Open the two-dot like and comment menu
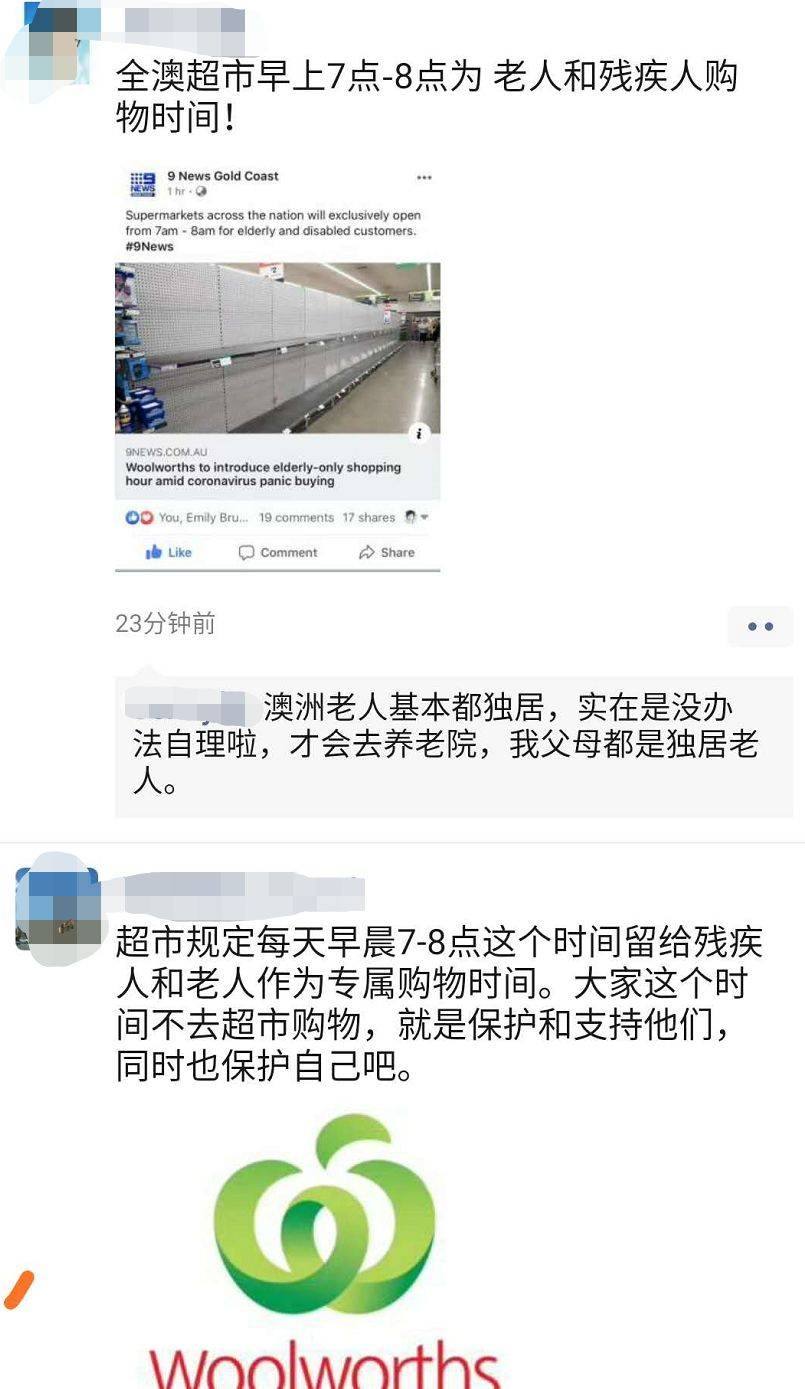Viewport: 805px width, 1389px height. [x=760, y=626]
